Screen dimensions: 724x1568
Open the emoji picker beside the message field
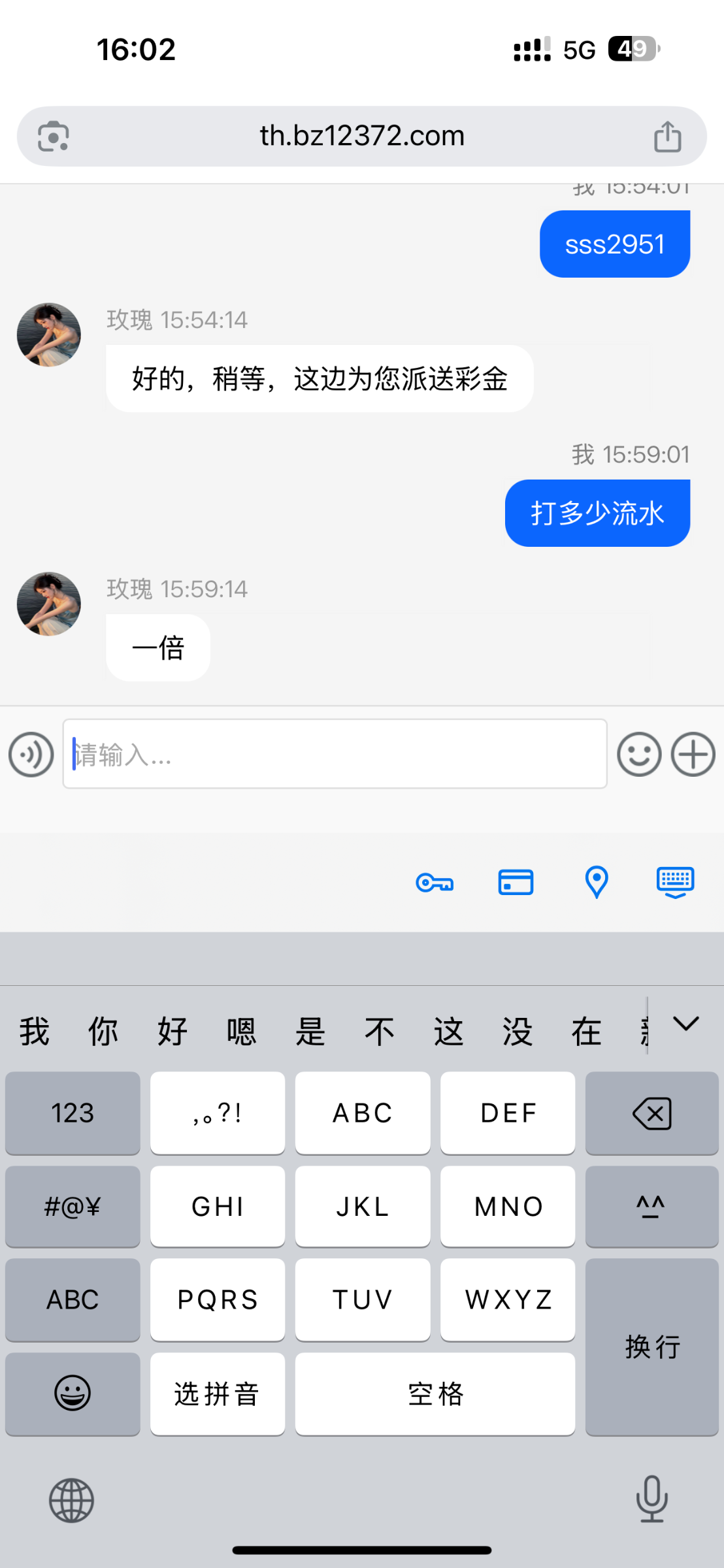639,755
